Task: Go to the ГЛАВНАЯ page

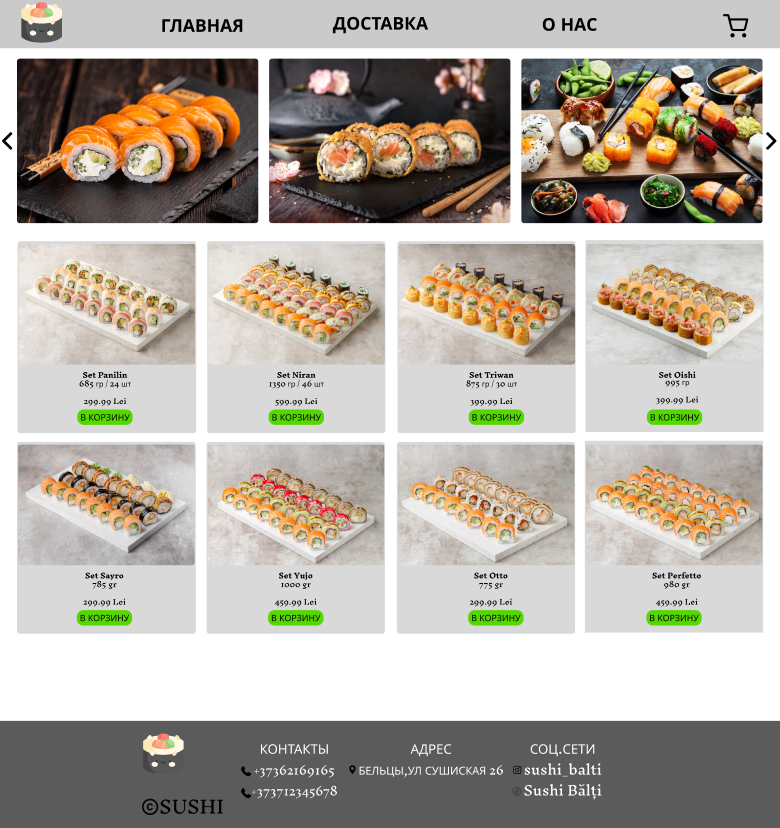Action: [x=202, y=25]
